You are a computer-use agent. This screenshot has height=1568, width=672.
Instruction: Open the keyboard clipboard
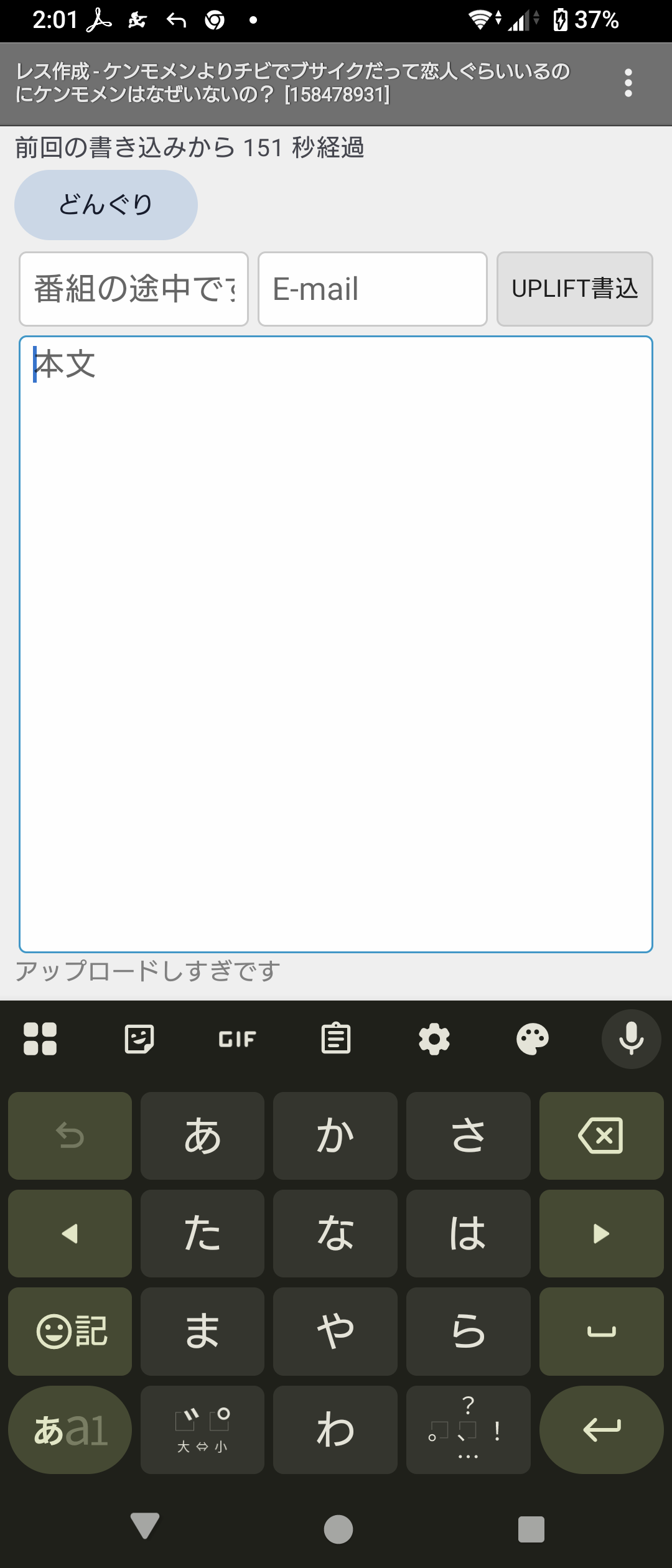(x=336, y=1039)
